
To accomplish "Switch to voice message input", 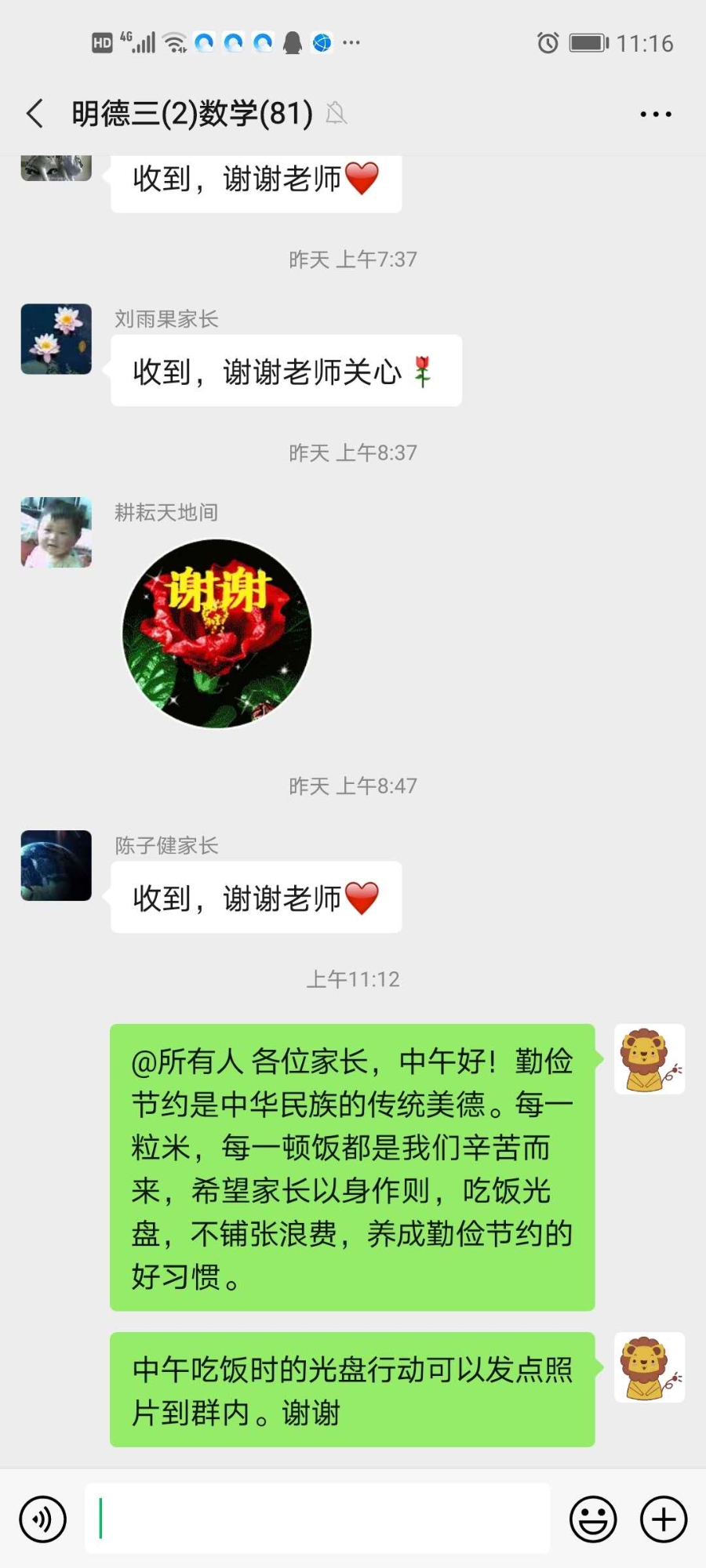I will pyautogui.click(x=43, y=1519).
